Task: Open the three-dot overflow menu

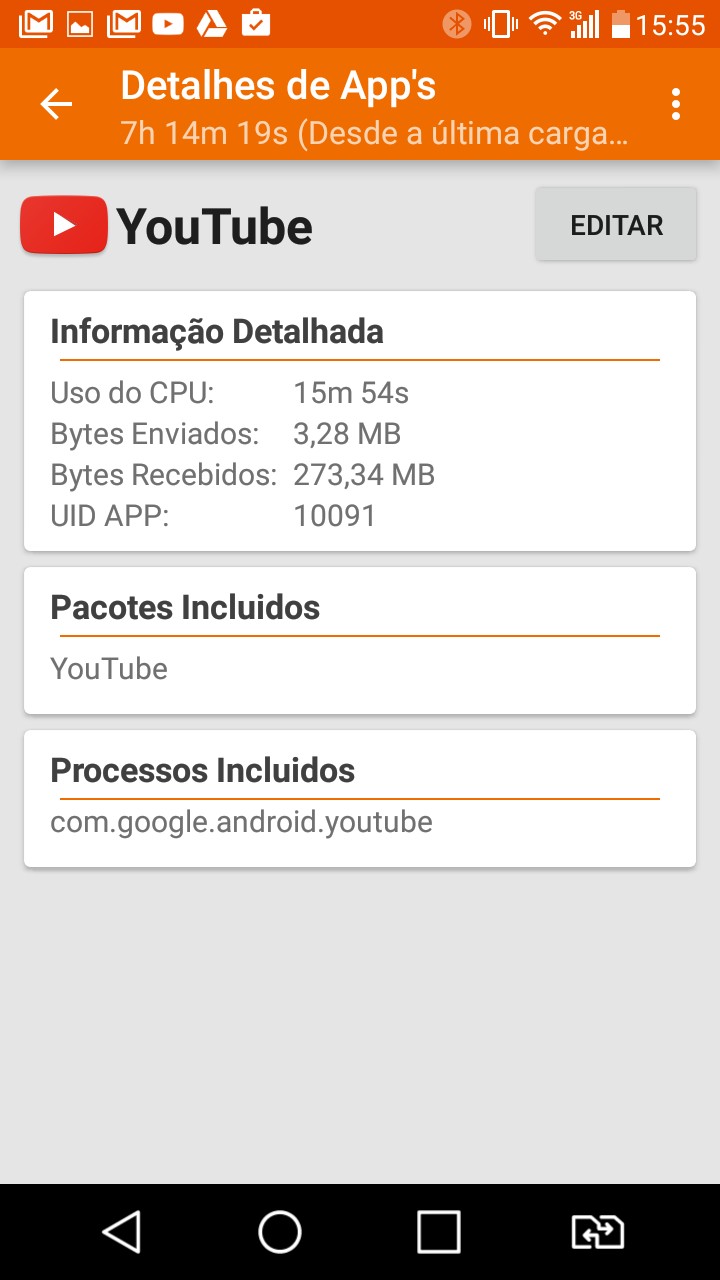Action: (677, 104)
